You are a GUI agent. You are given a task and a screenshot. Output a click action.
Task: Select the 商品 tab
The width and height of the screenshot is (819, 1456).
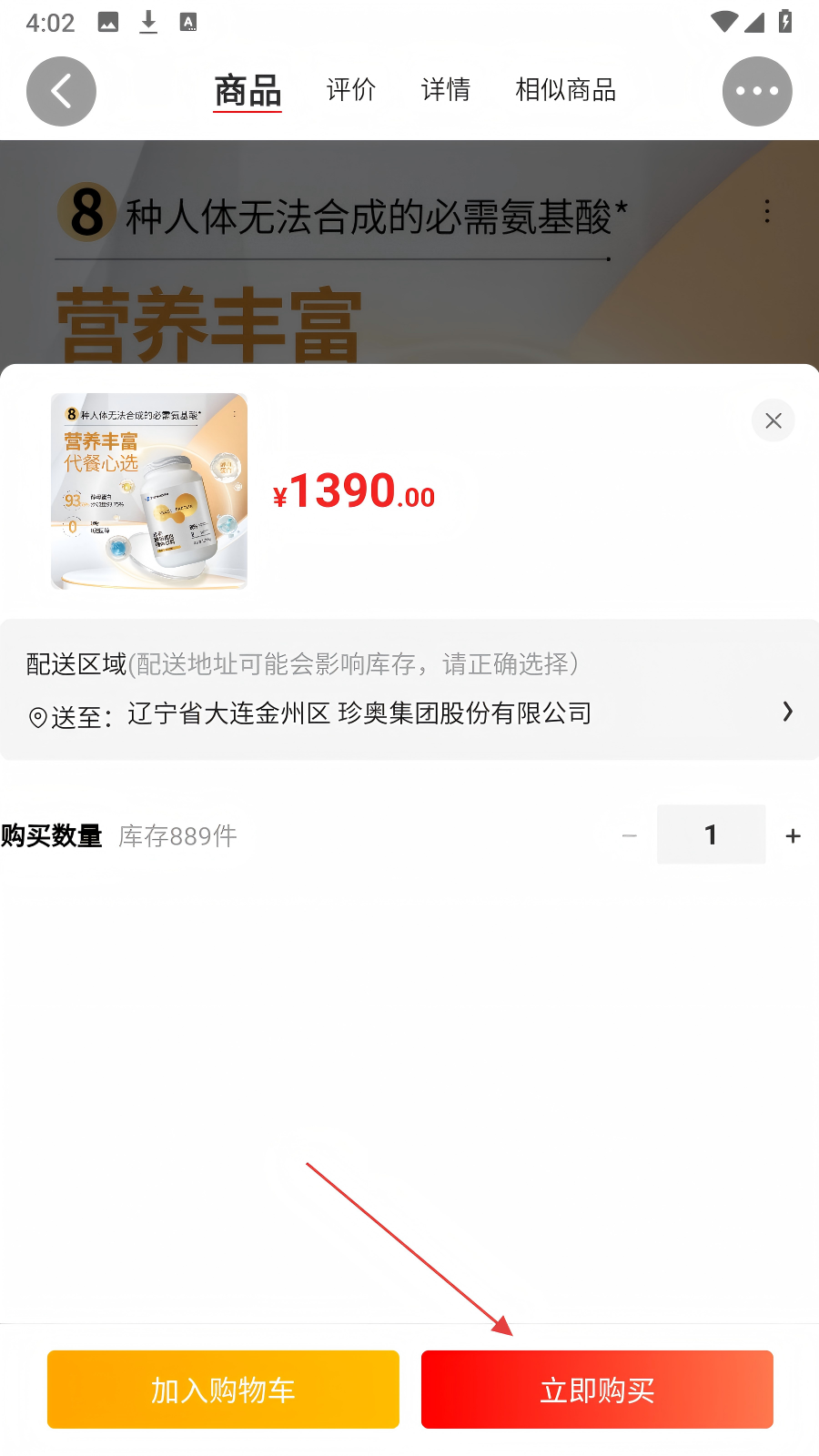(248, 91)
